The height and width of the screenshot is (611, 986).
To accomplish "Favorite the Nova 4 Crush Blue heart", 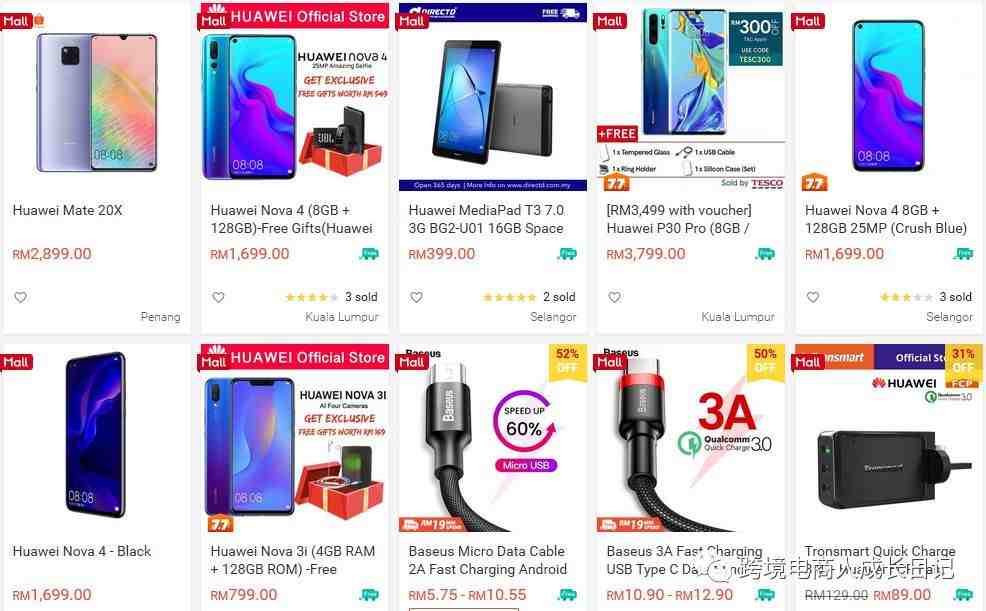I will (x=812, y=297).
